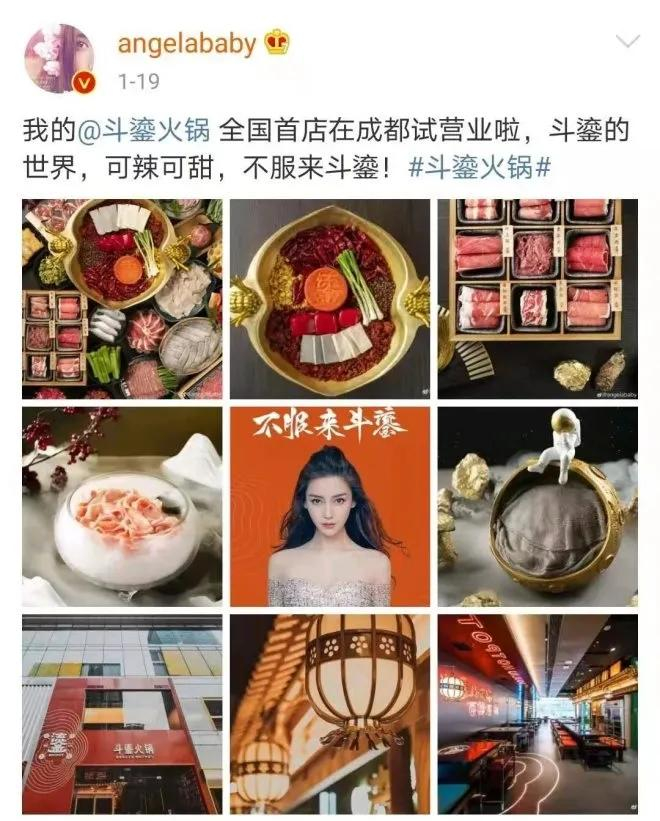Open the orange 不服来斗鎏 poster image
The image size is (660, 821).
[x=330, y=506]
